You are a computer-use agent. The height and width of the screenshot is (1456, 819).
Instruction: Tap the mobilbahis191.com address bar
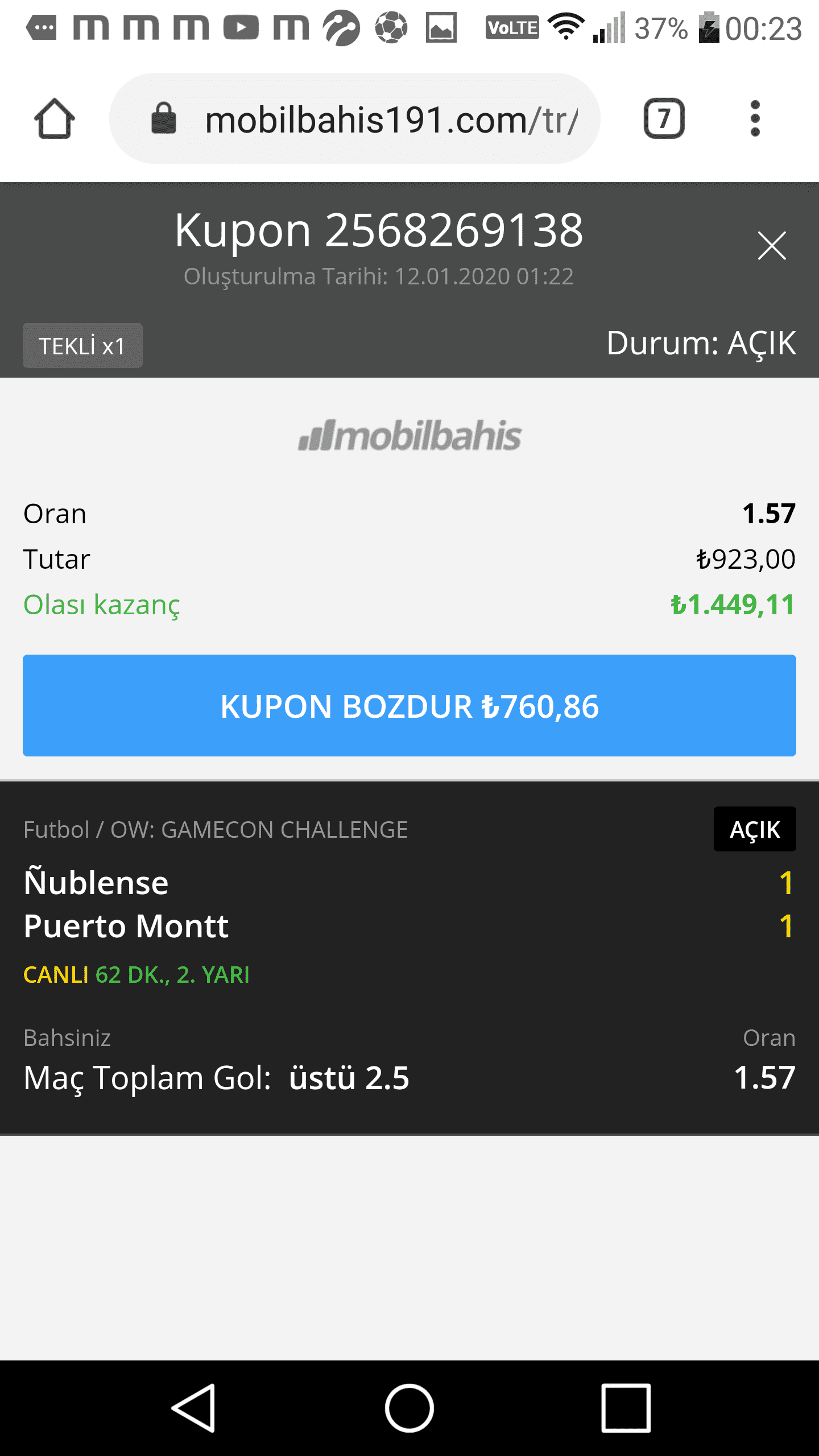[x=355, y=119]
